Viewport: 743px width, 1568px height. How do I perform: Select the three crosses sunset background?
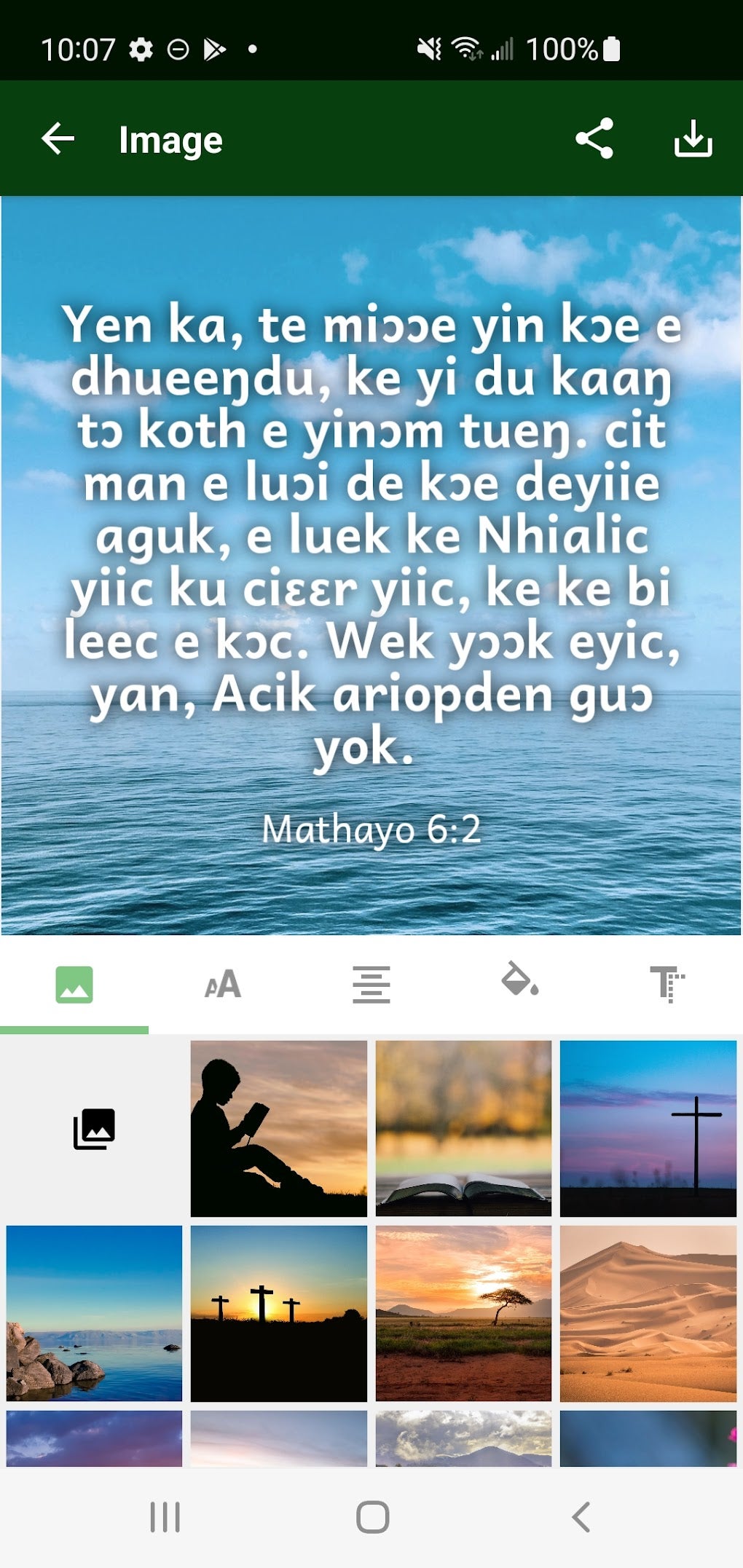(279, 1314)
